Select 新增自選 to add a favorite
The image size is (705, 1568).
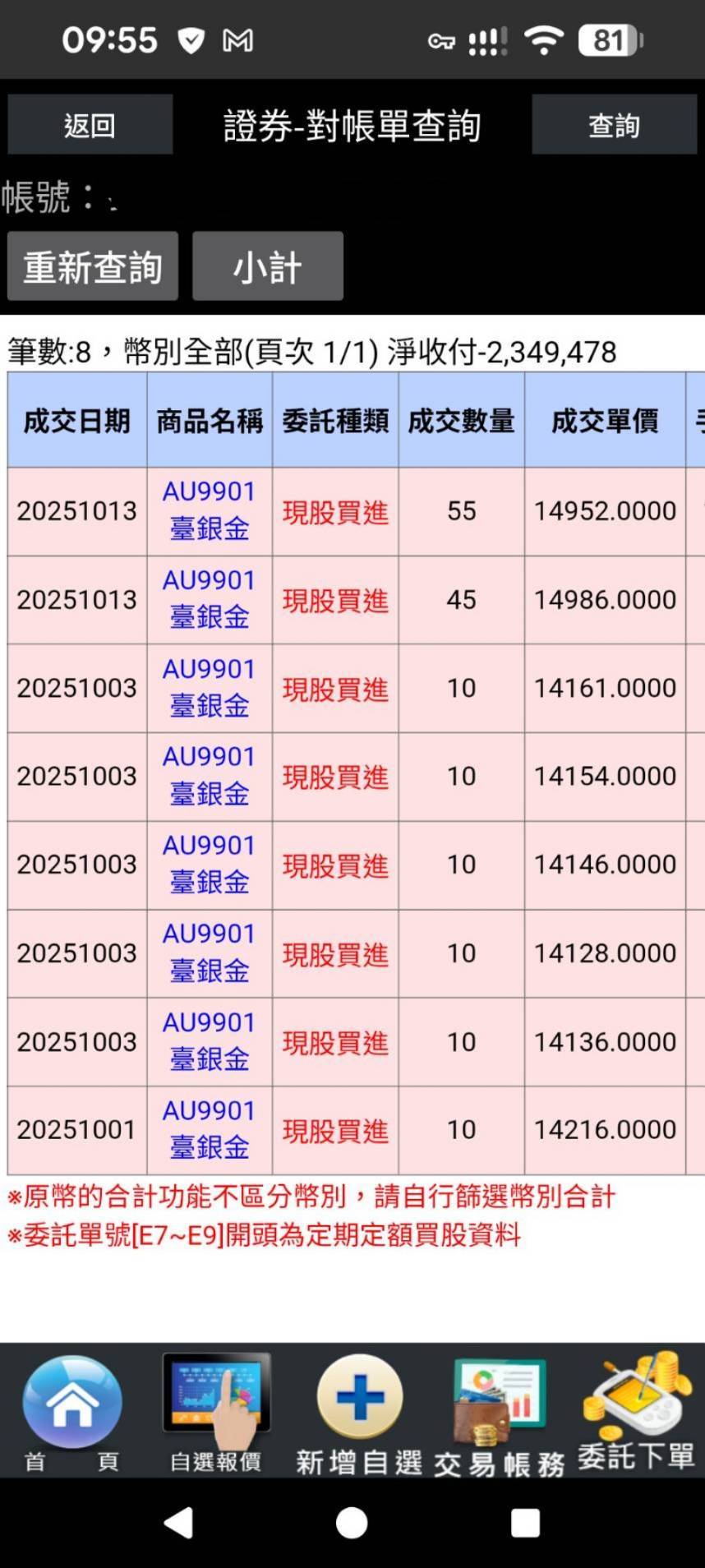359,1412
